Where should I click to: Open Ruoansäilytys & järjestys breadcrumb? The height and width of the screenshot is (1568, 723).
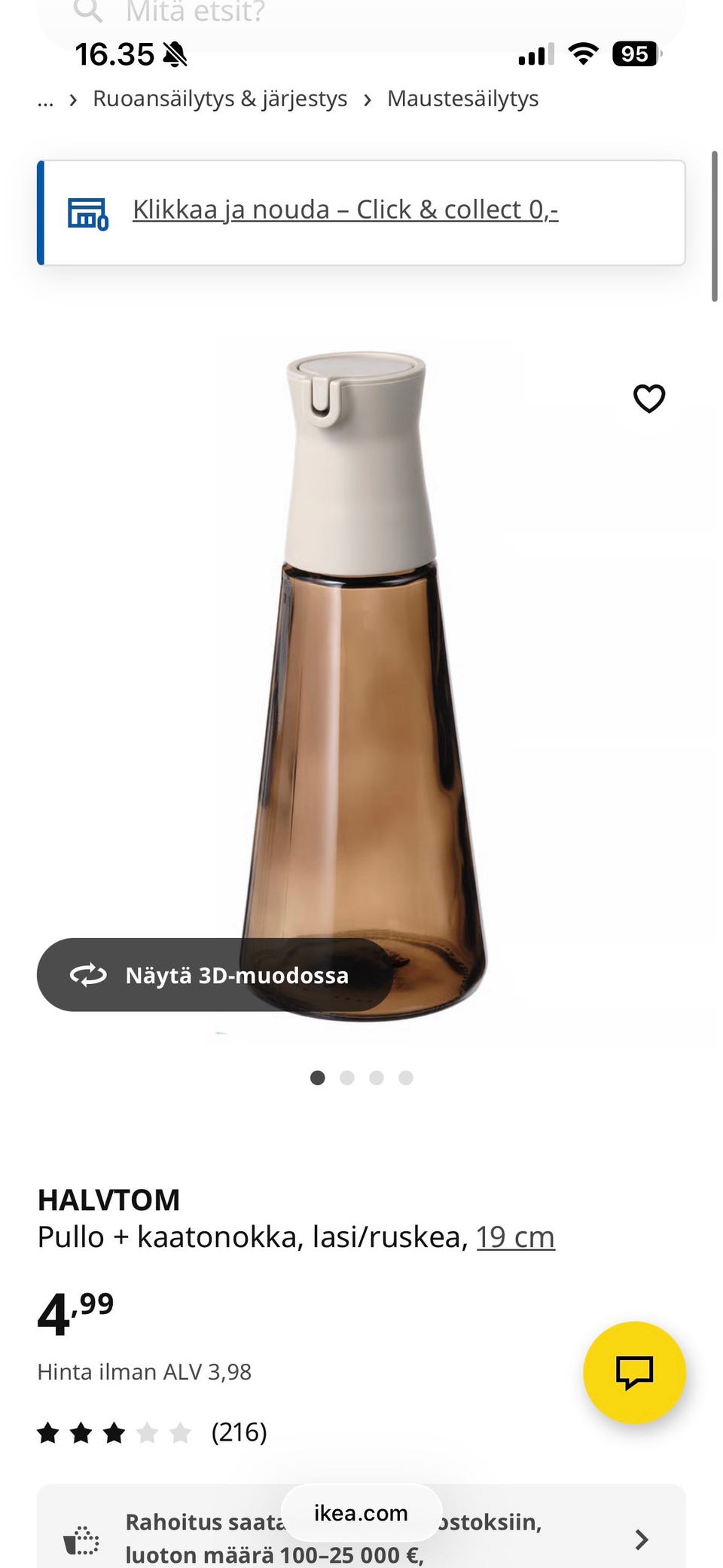pyautogui.click(x=219, y=99)
